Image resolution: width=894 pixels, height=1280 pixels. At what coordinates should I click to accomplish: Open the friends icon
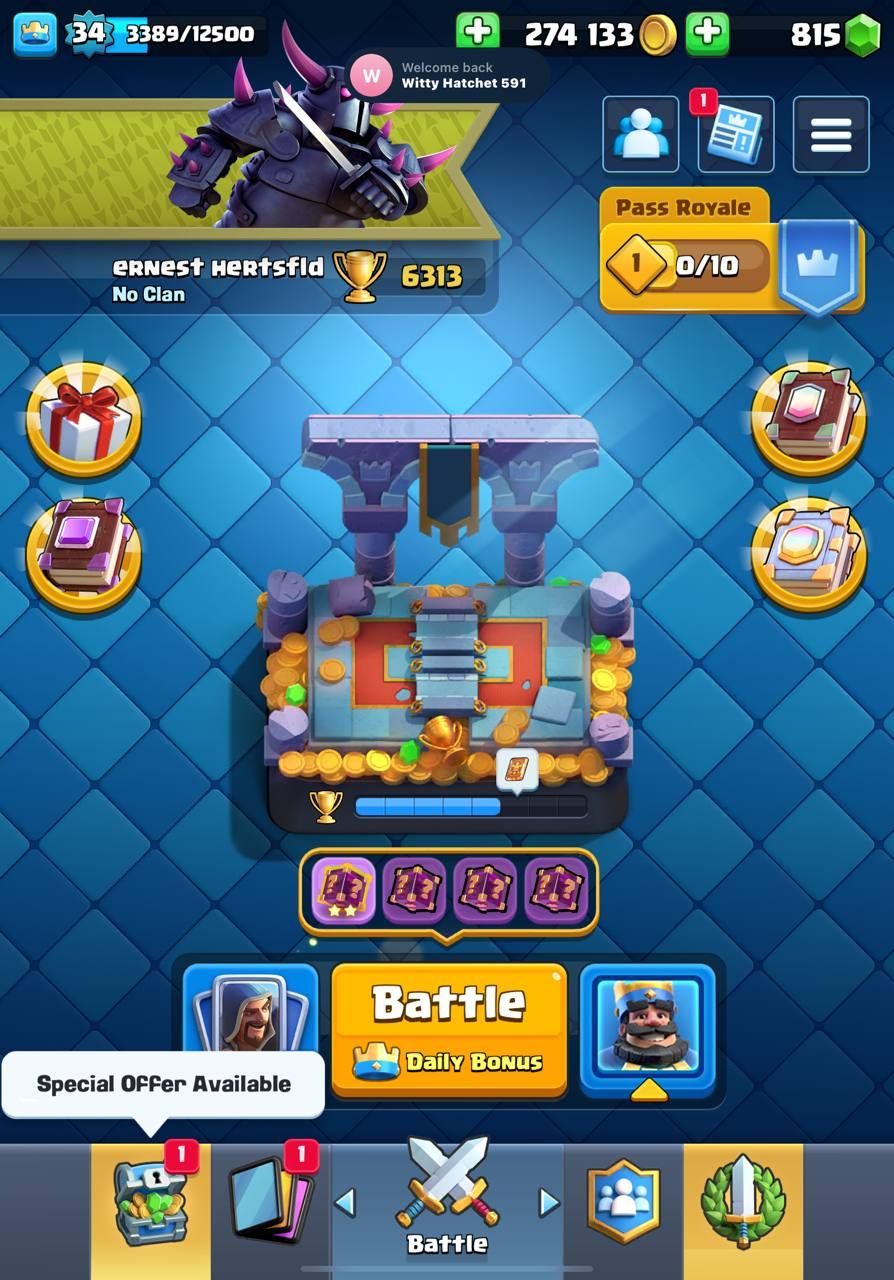[640, 135]
